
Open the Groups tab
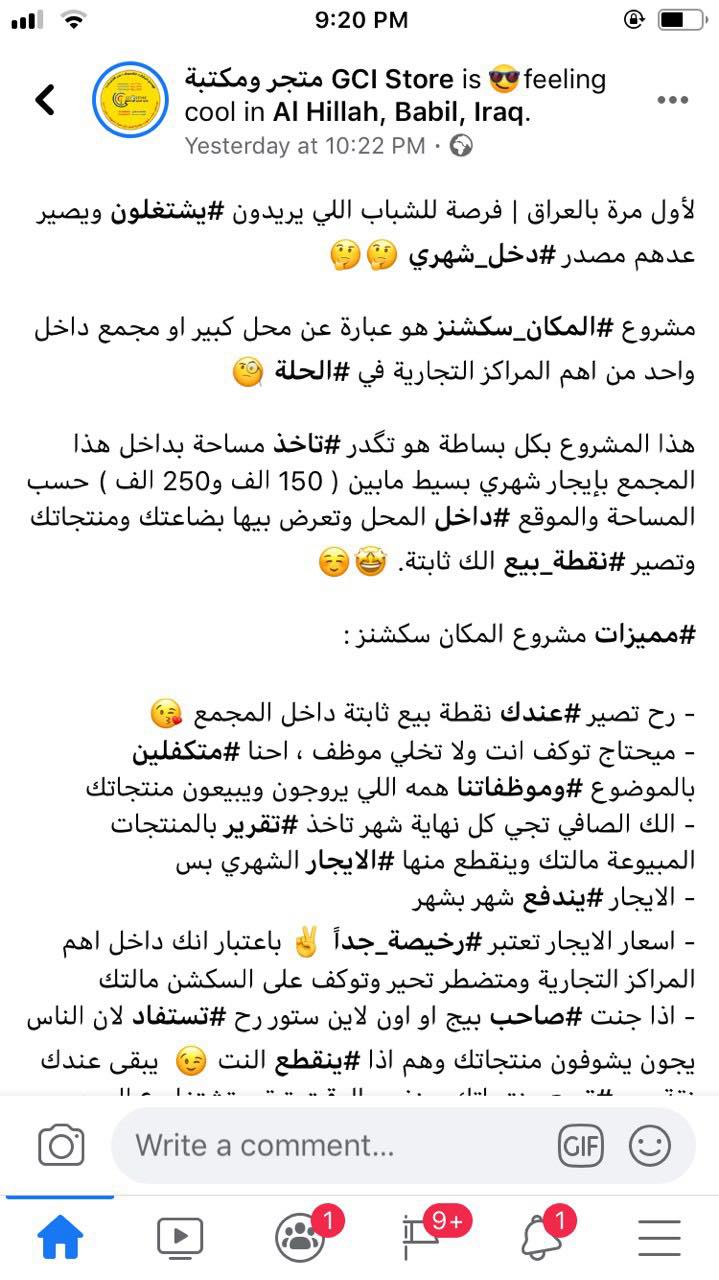[x=300, y=1238]
